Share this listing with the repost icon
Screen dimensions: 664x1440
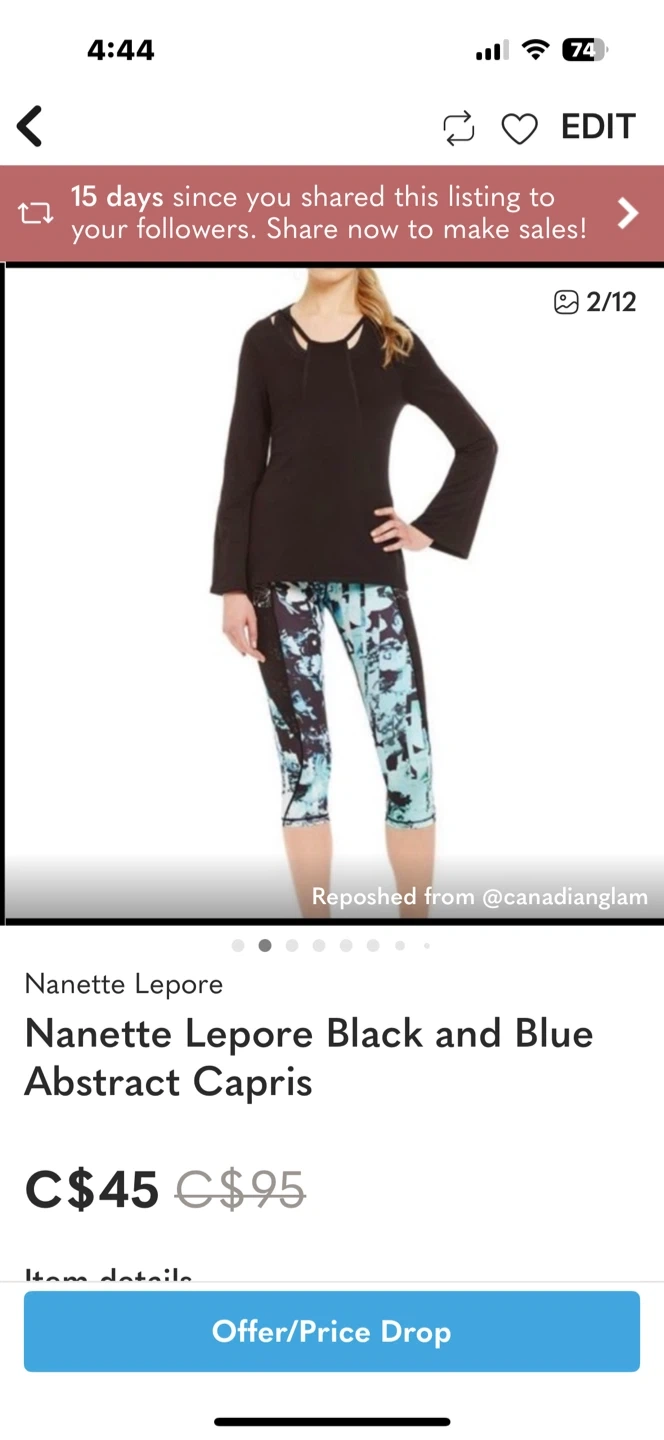pos(458,128)
